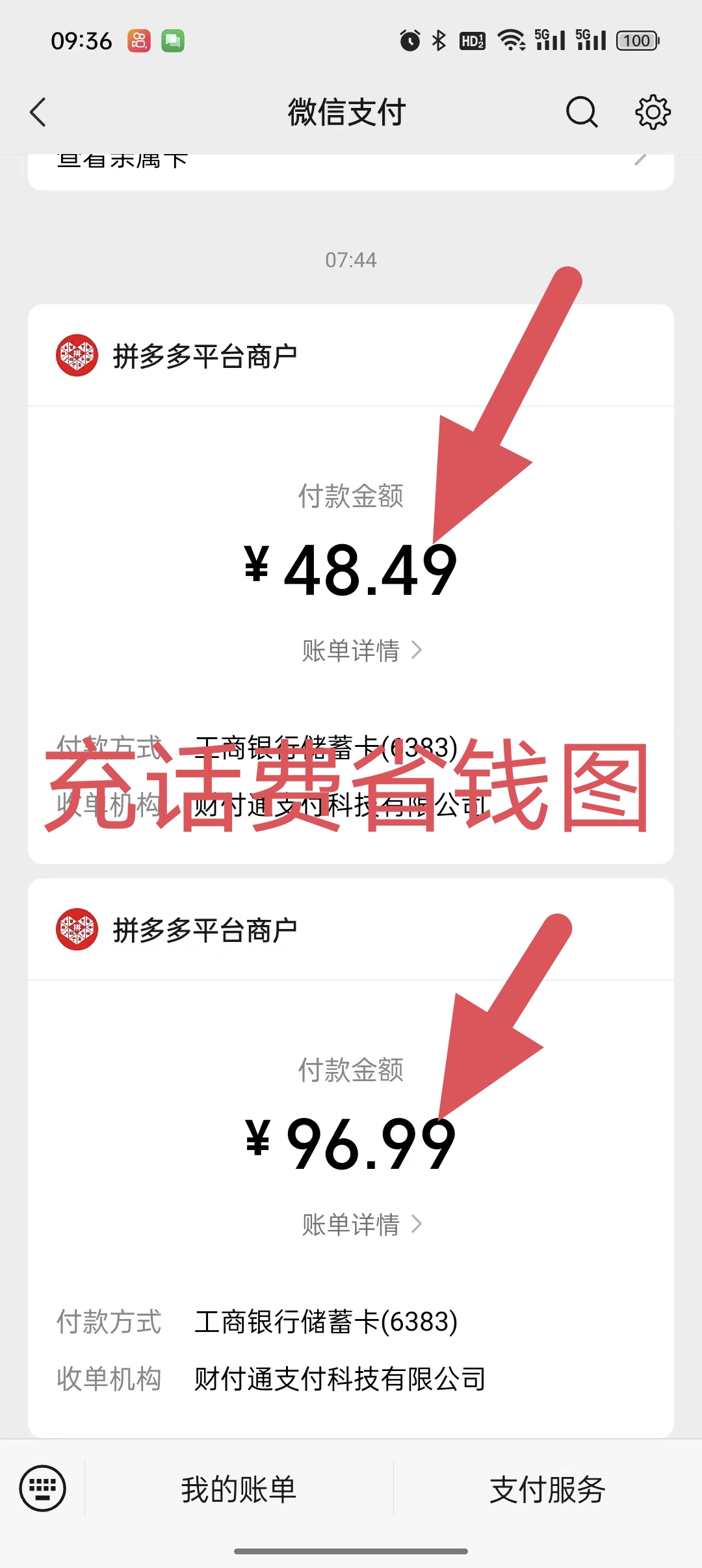The height and width of the screenshot is (1568, 702).
Task: Go back from the 微信支付 screen
Action: (x=39, y=112)
